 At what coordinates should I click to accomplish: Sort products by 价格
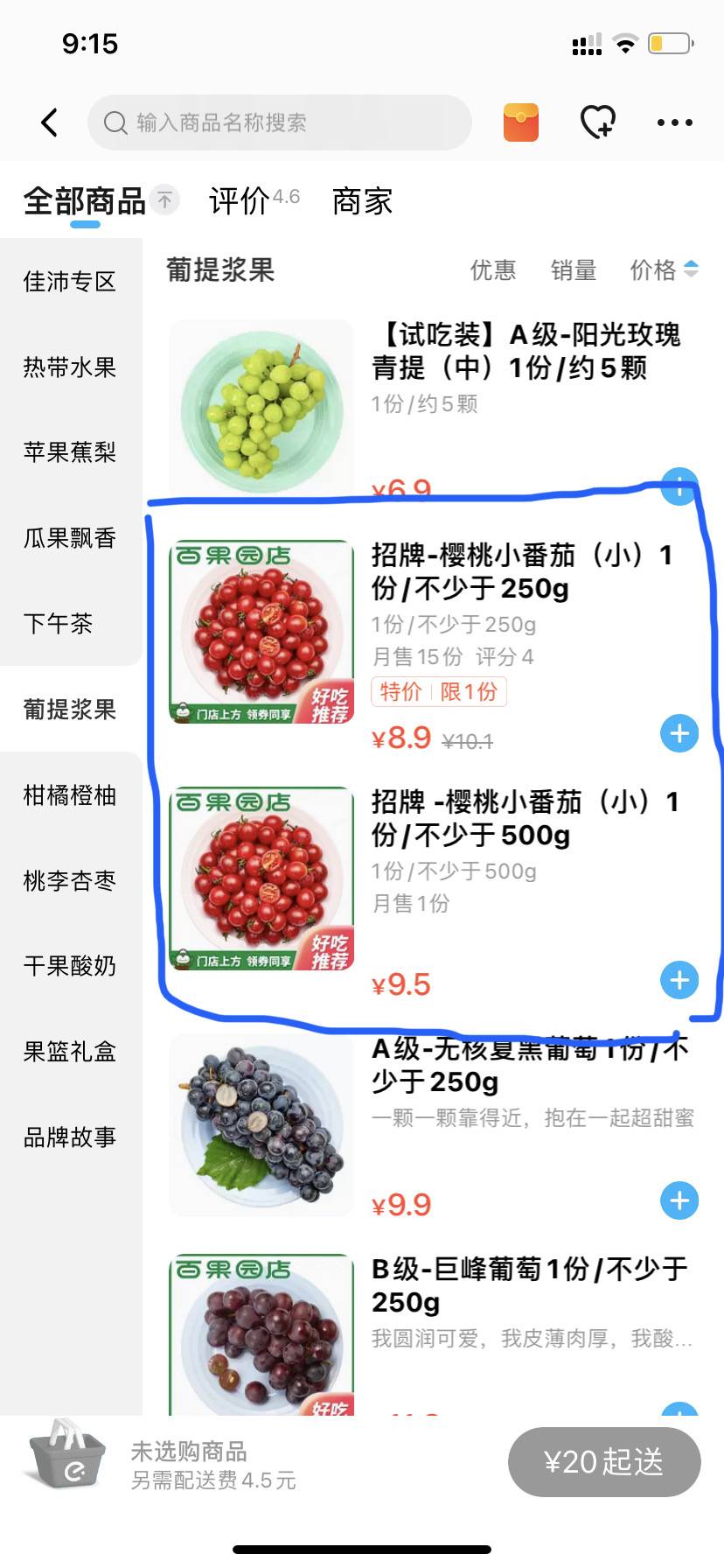click(664, 270)
